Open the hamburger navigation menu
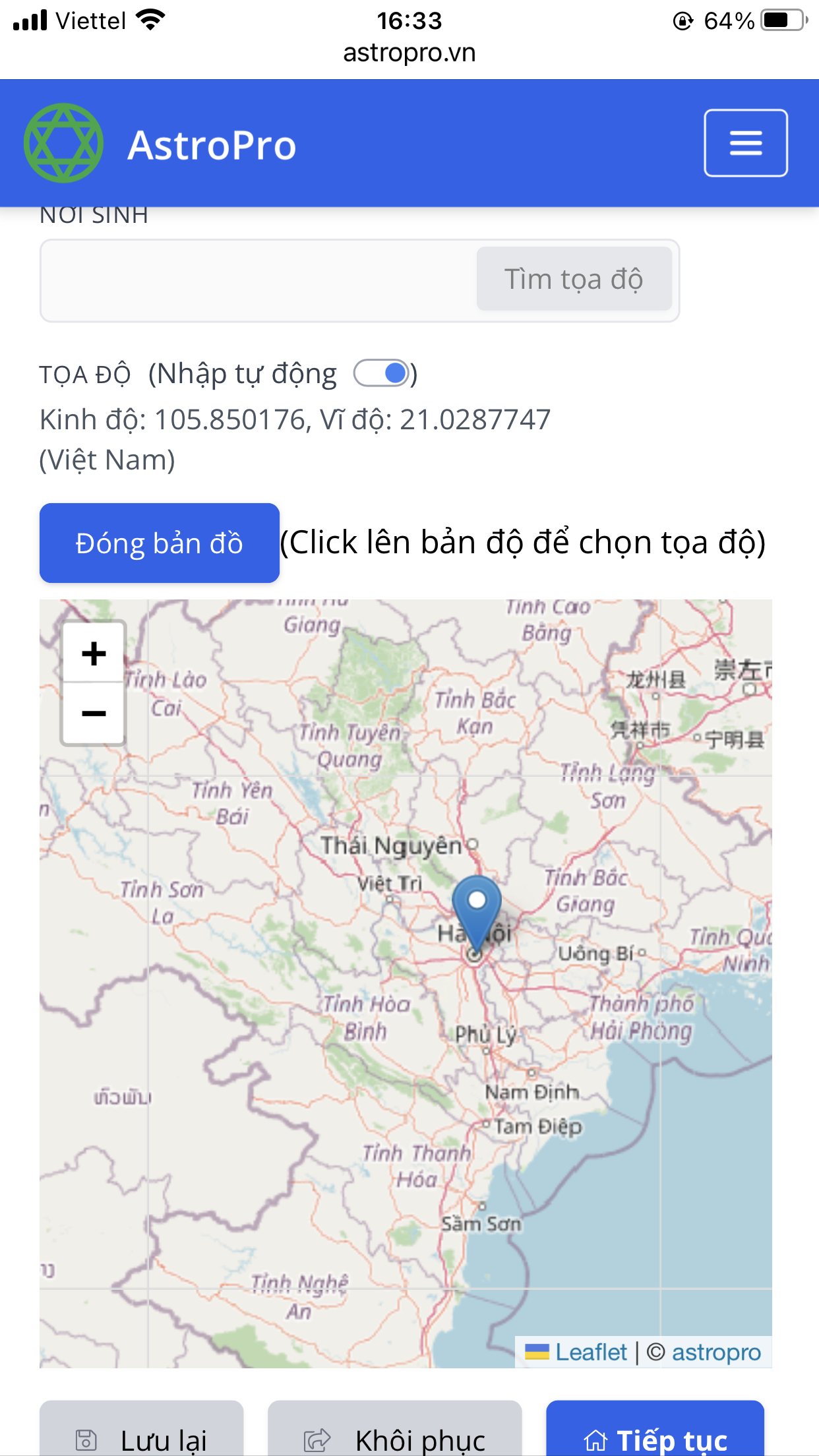Screen dimensions: 819x1456 point(745,143)
